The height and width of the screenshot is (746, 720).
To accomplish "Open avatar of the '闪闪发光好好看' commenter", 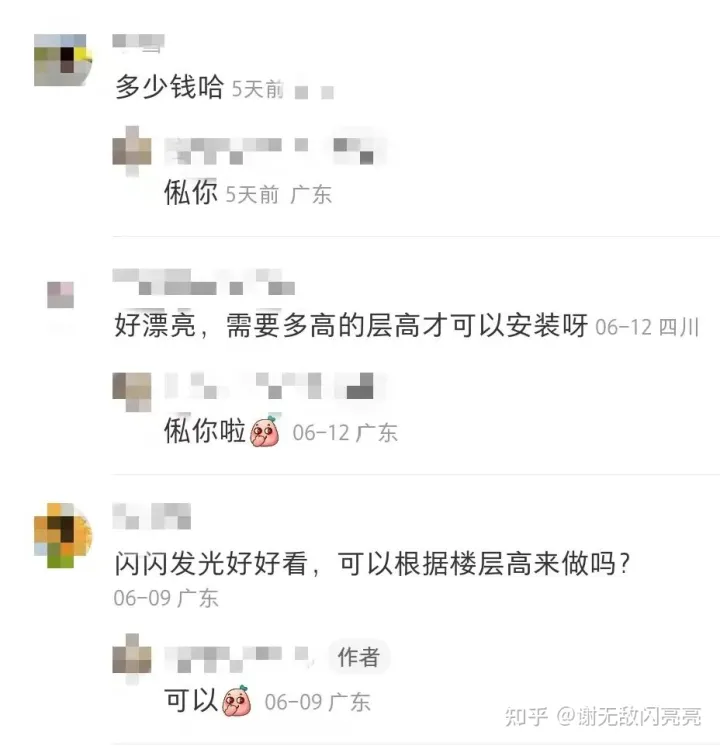I will click(x=61, y=535).
